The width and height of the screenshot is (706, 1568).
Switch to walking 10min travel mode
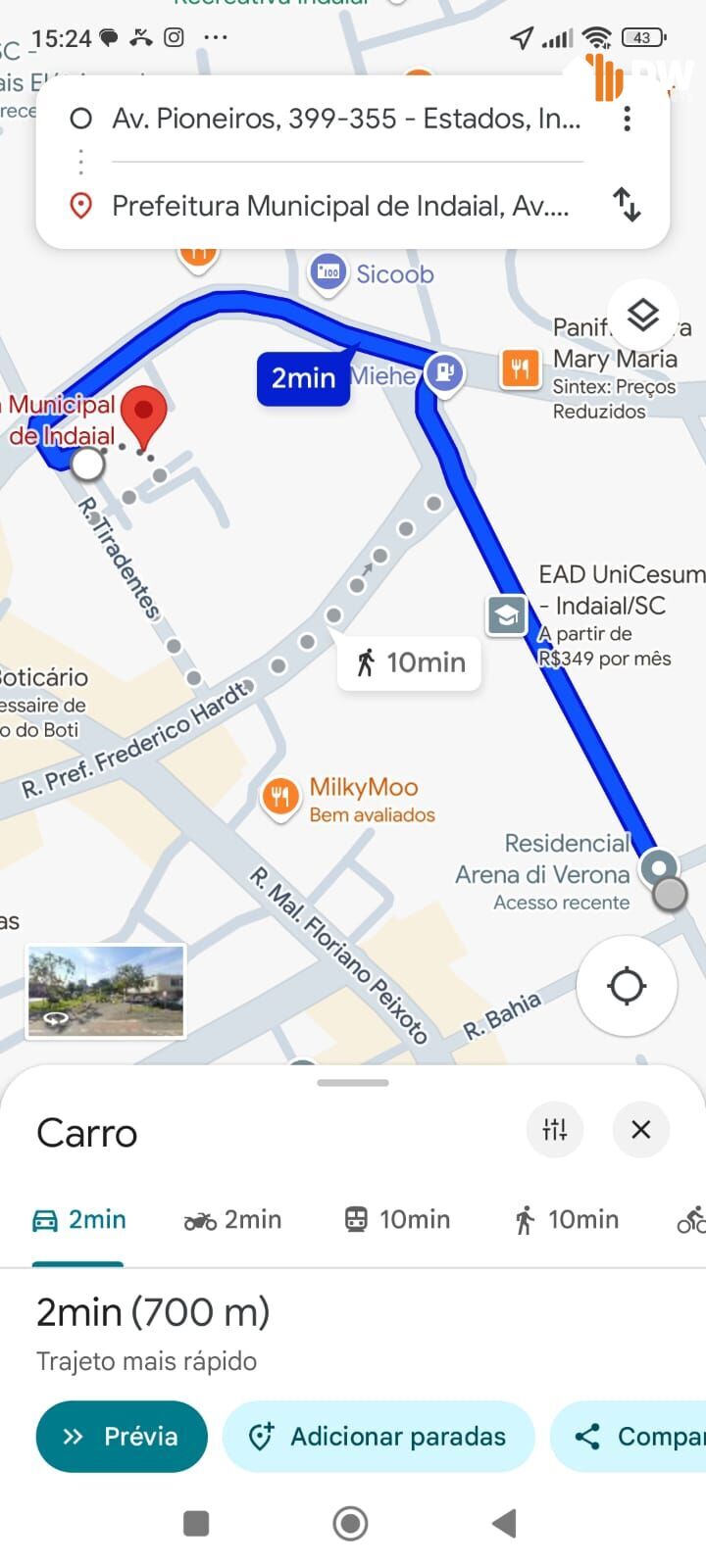coord(566,1220)
